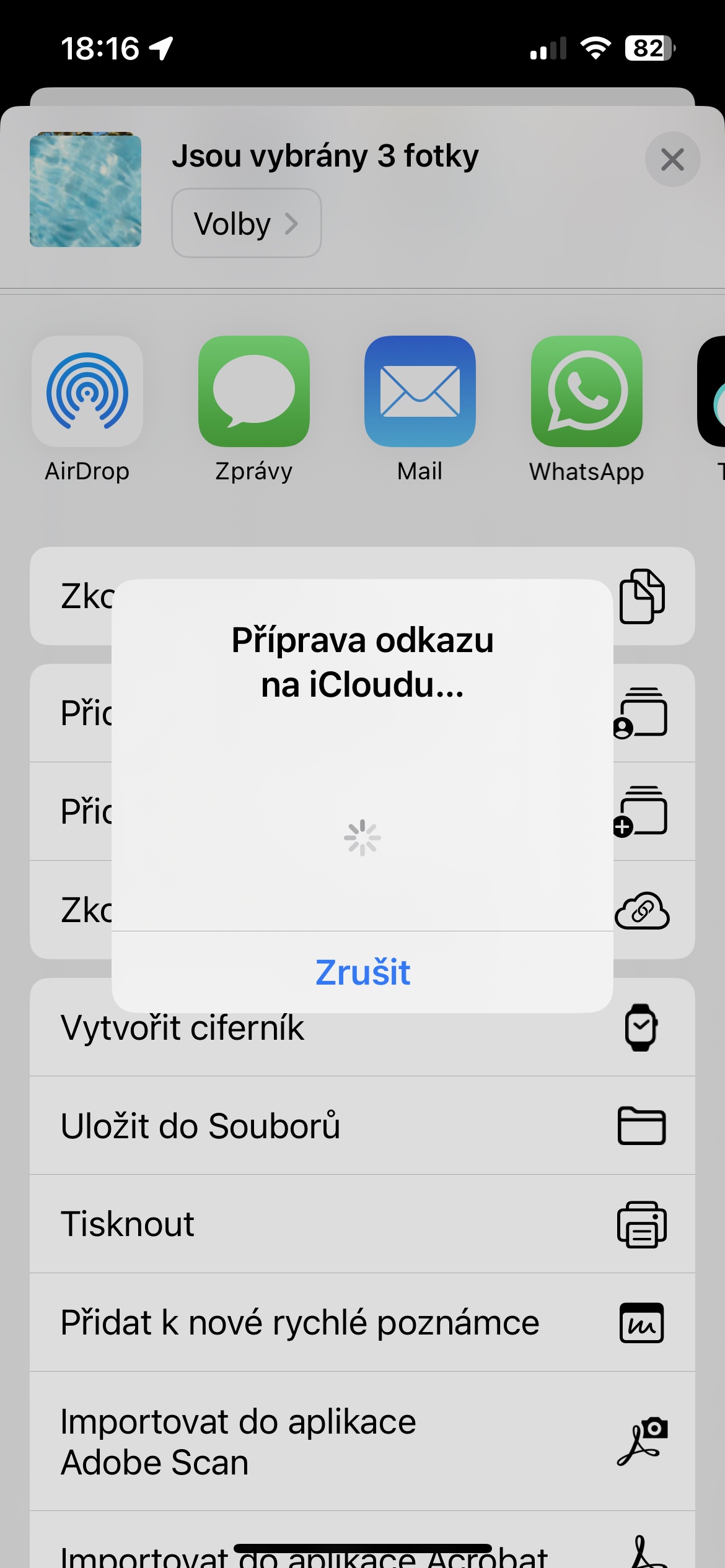This screenshot has height=1568, width=725.
Task: Choose Uložit do Souborů
Action: tap(362, 1125)
